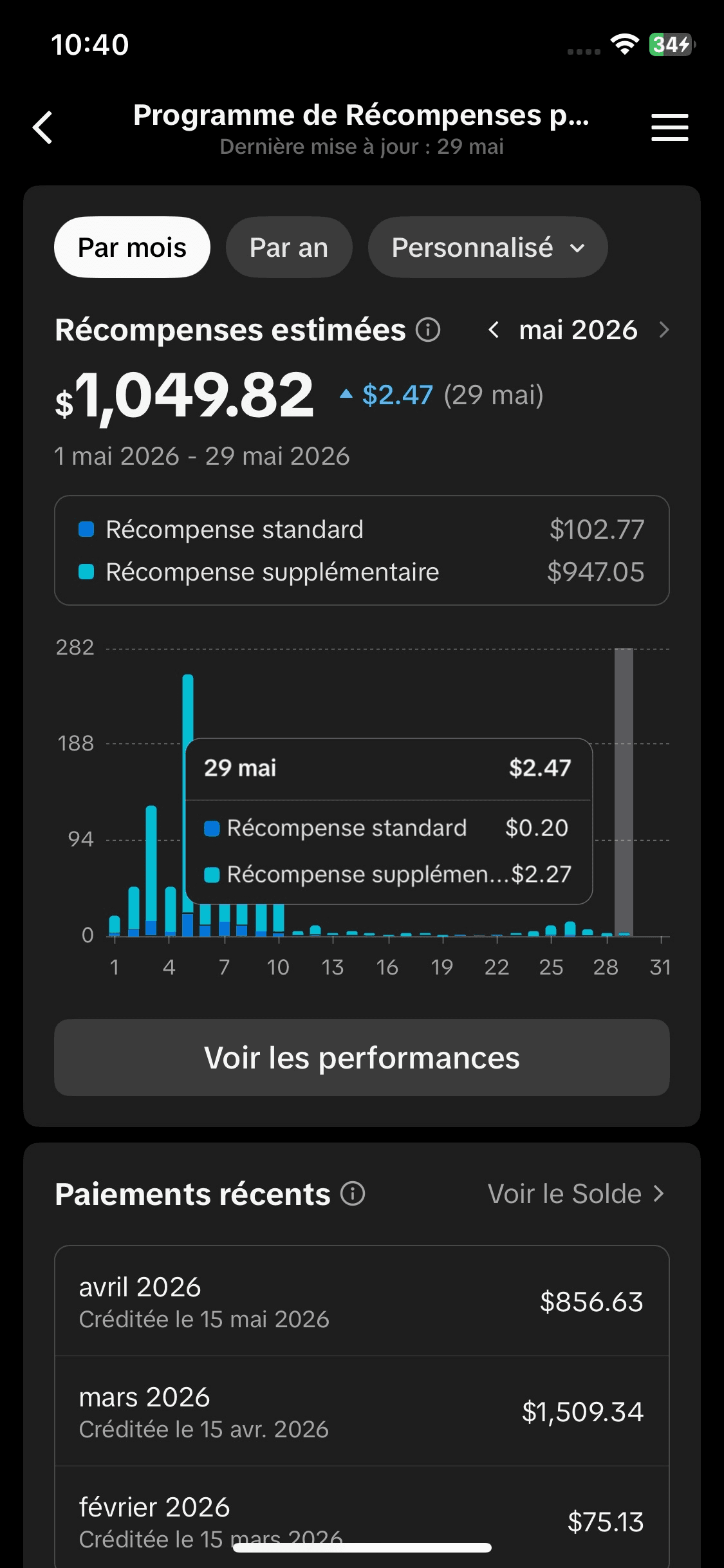Go to the month after mai 2026

[664, 330]
